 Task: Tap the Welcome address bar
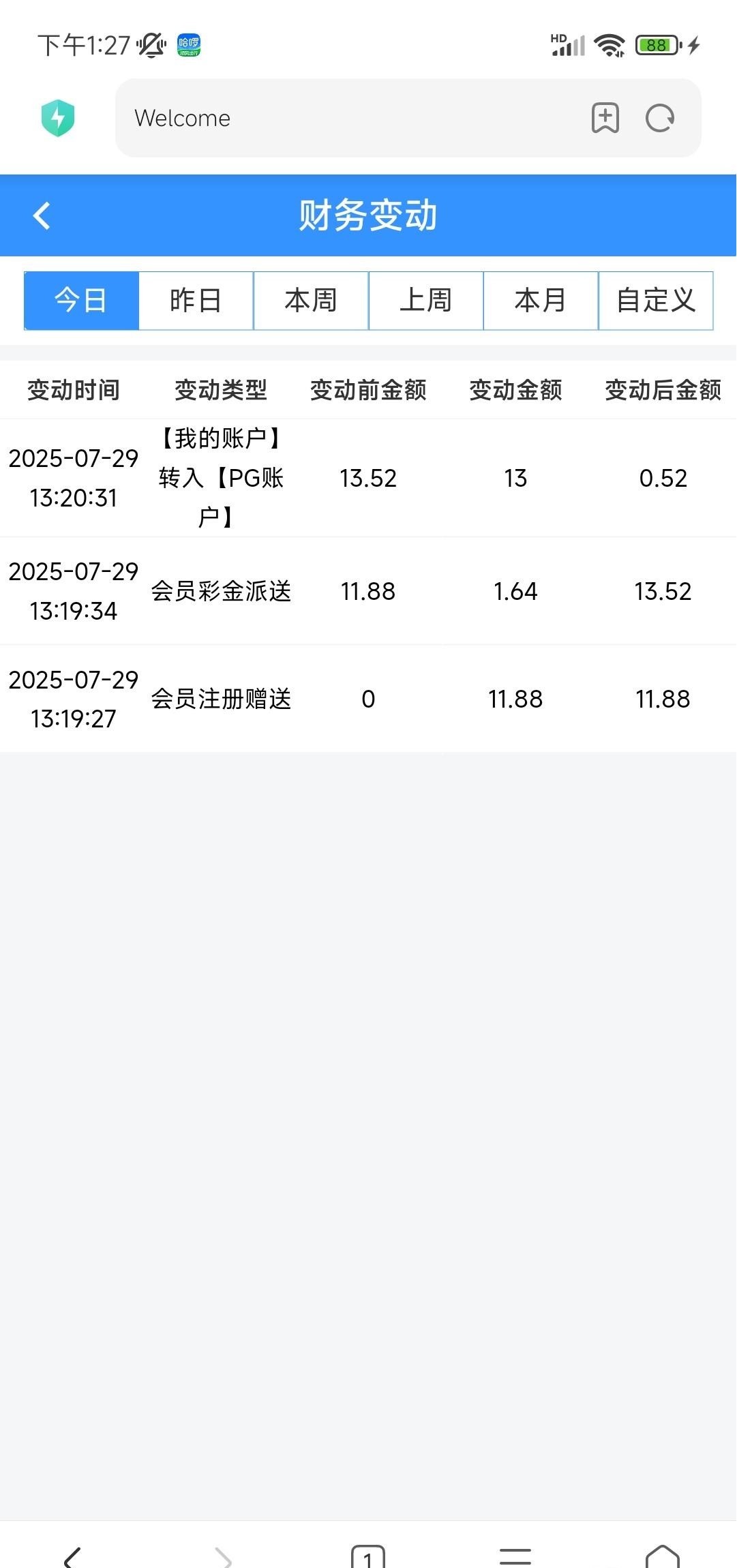341,119
